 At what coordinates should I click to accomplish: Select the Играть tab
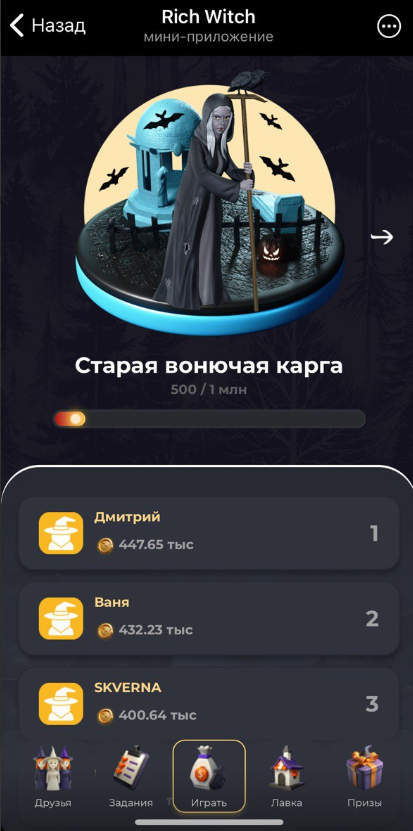[x=209, y=776]
